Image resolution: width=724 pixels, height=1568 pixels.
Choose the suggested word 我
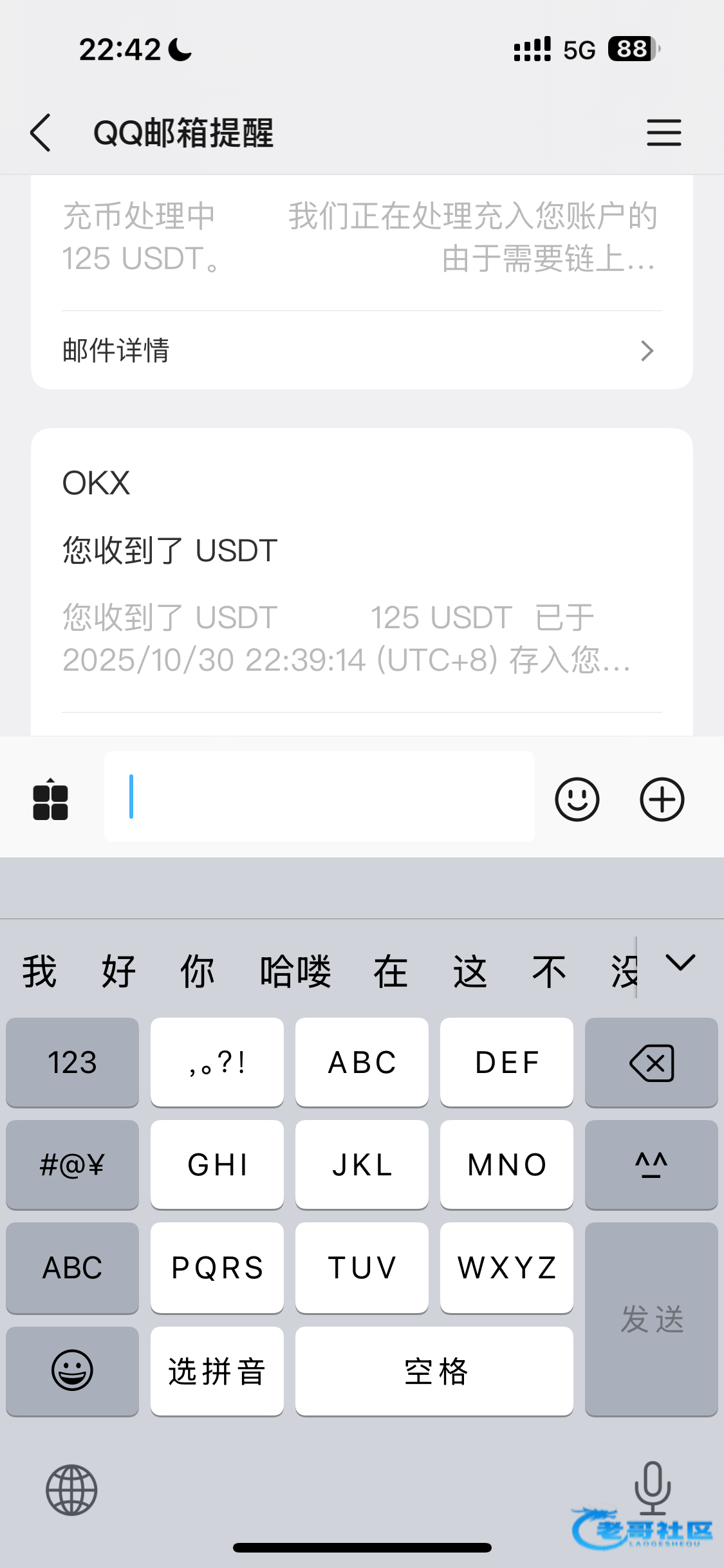coord(40,971)
